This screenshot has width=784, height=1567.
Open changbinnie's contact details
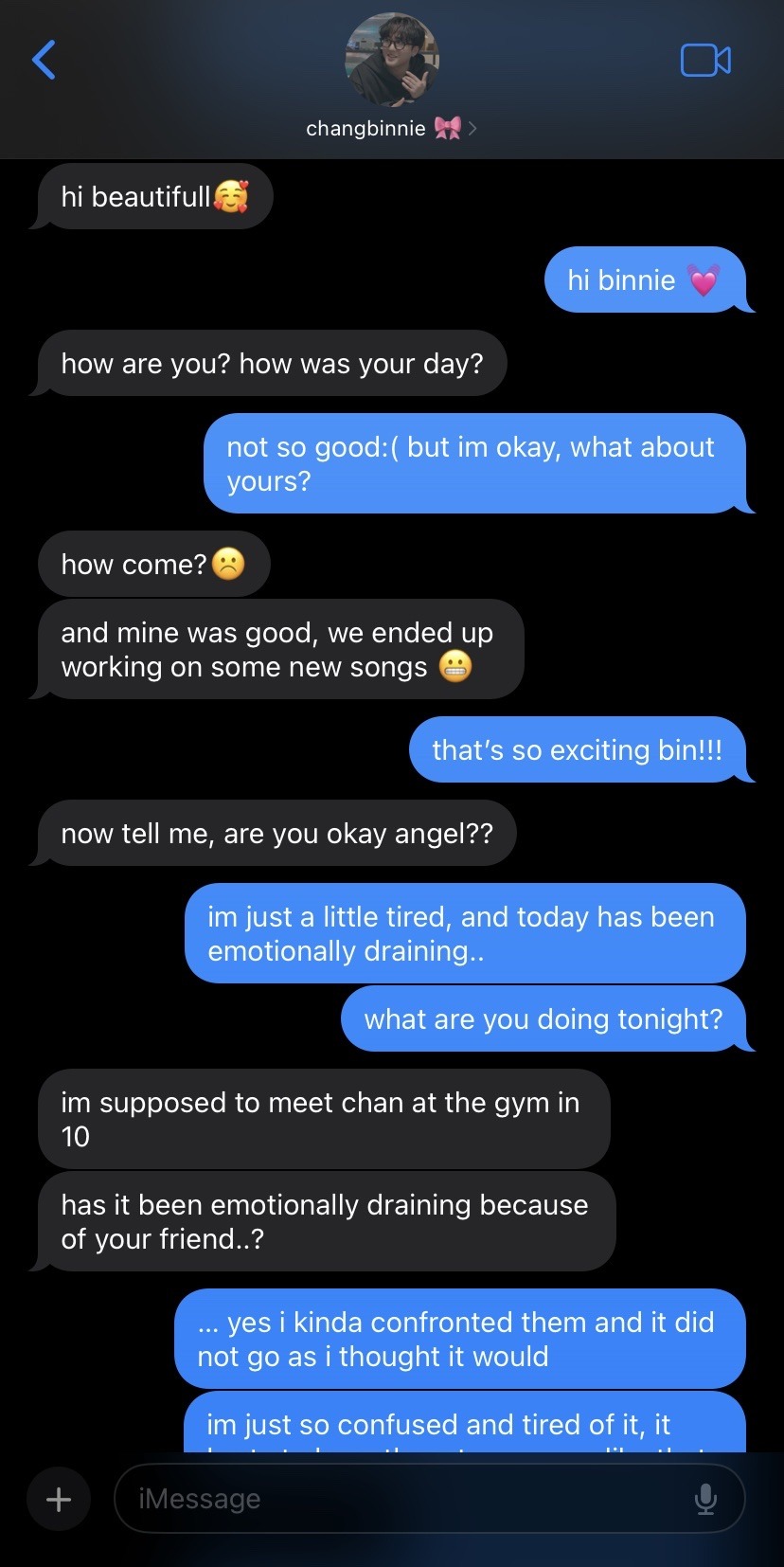coord(391,127)
